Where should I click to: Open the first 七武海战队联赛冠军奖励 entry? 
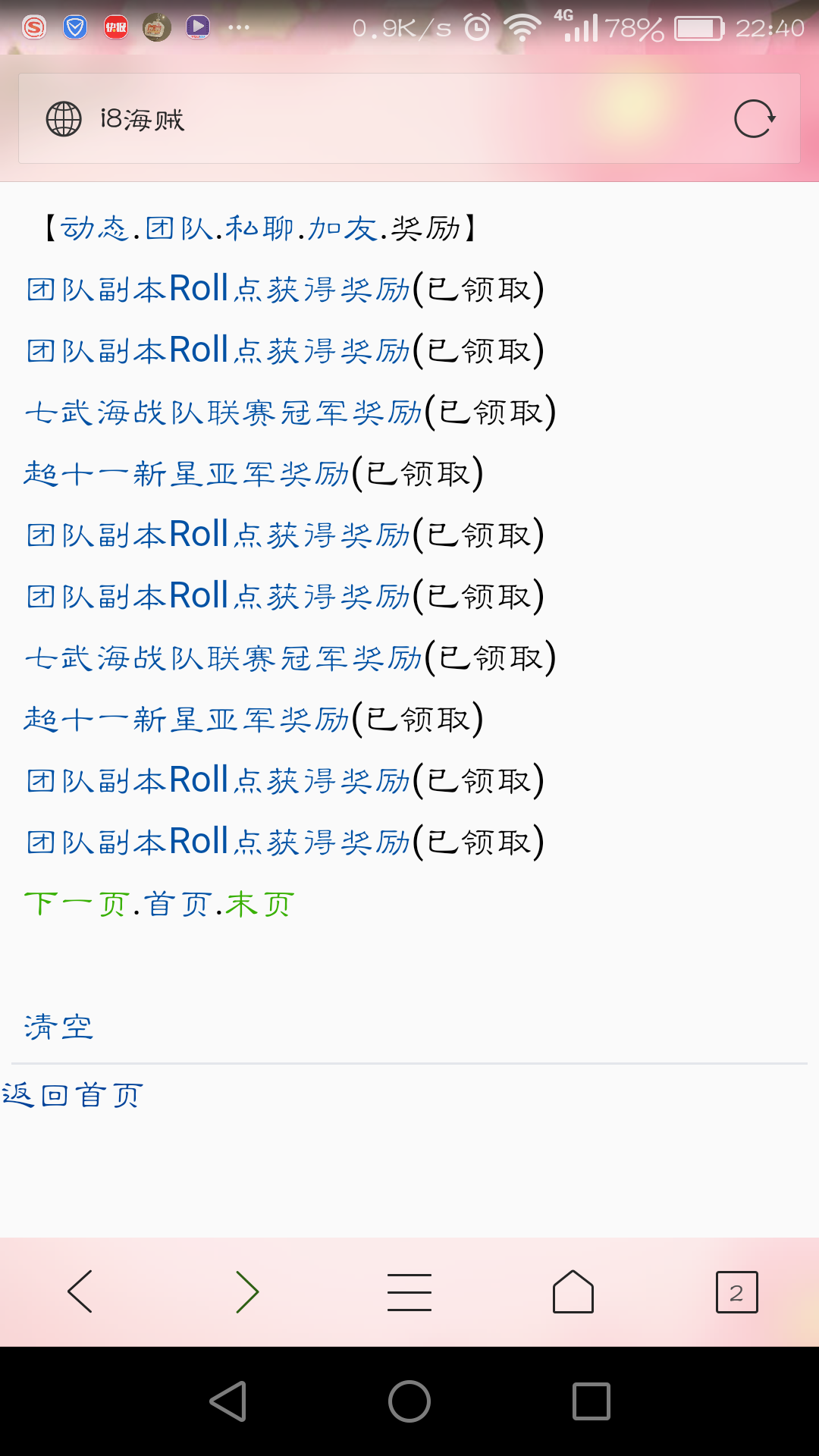click(x=290, y=413)
